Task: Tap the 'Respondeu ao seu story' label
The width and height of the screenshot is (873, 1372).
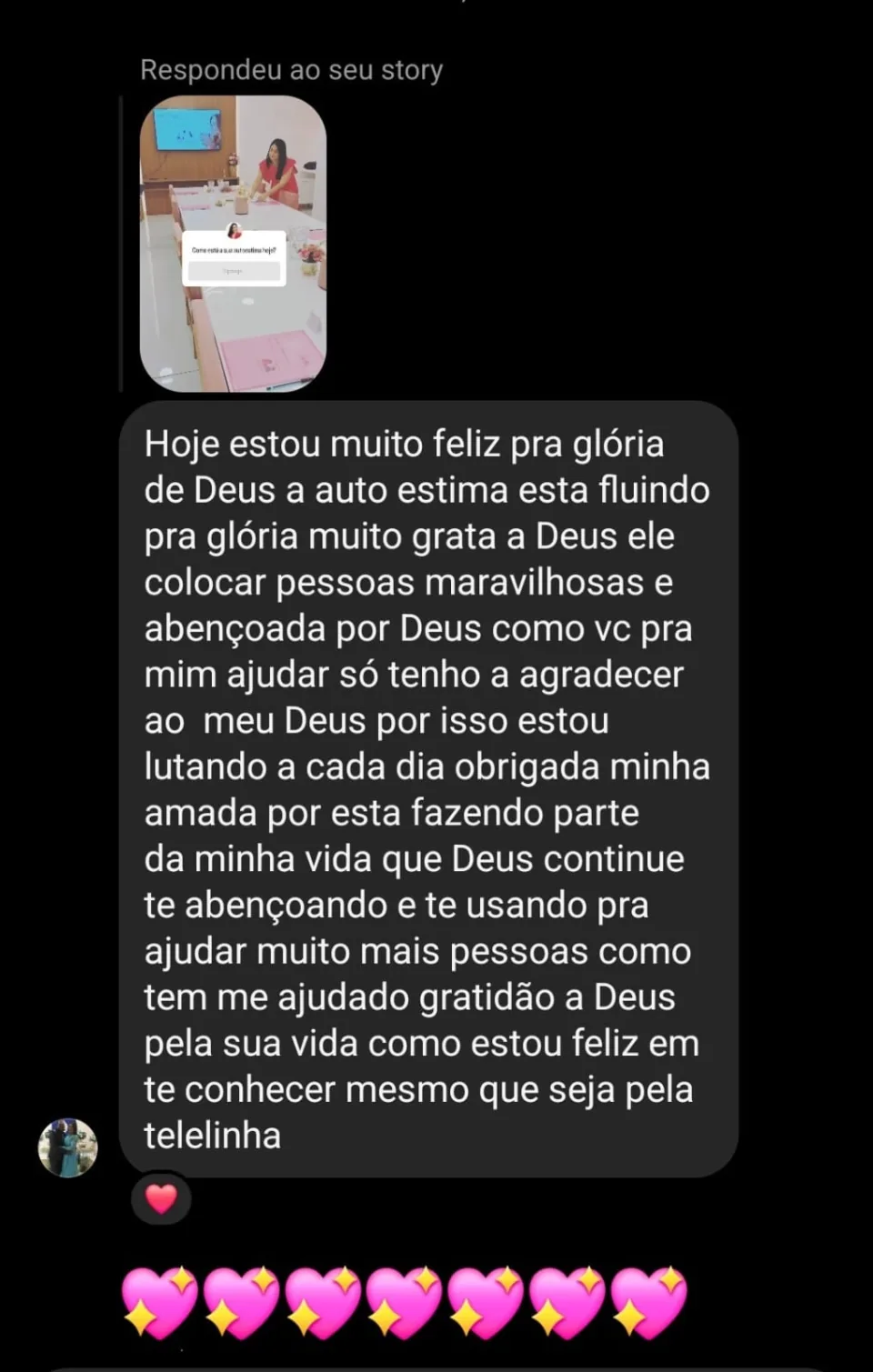Action: [290, 69]
